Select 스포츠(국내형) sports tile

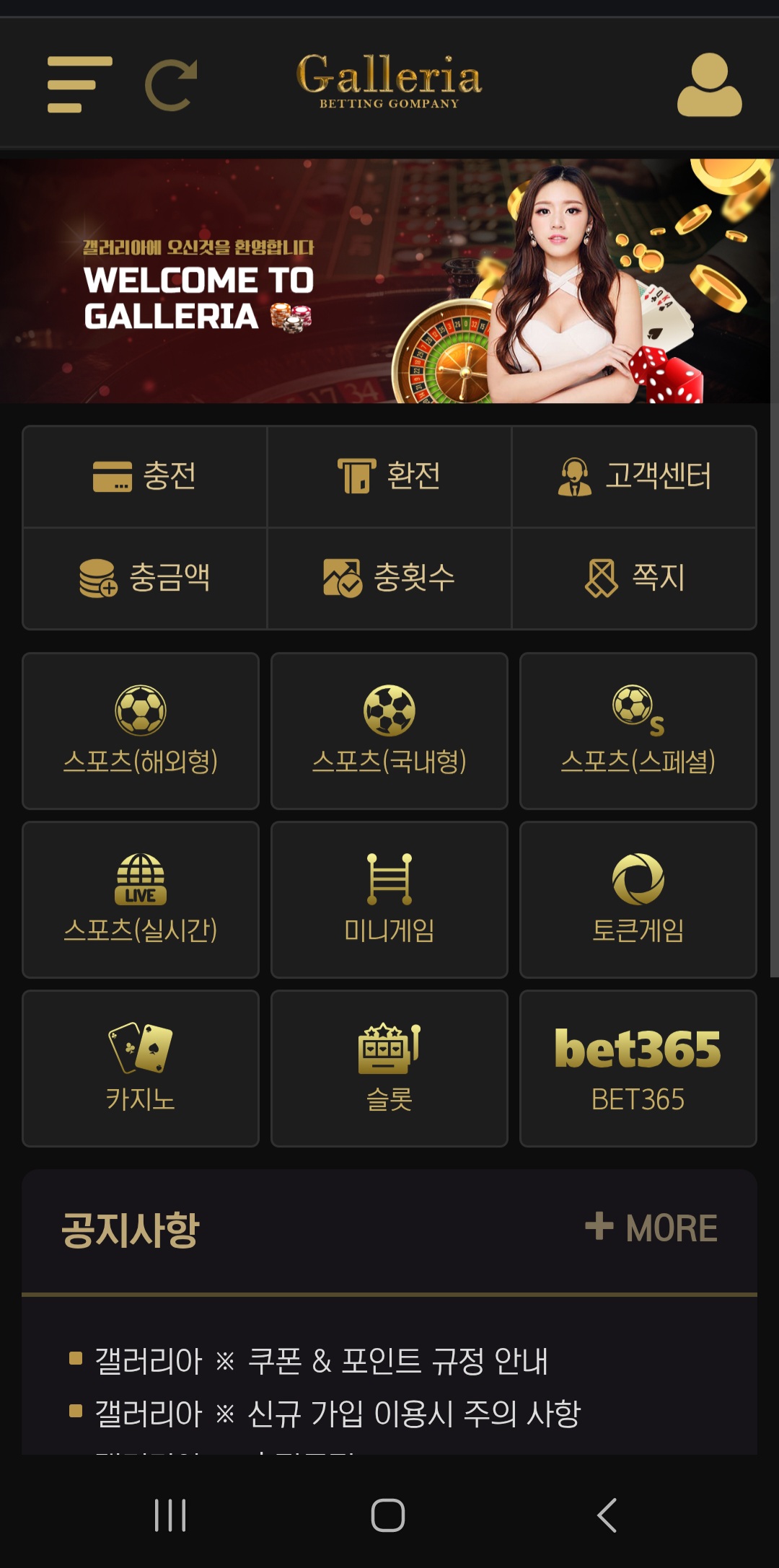coord(389,731)
